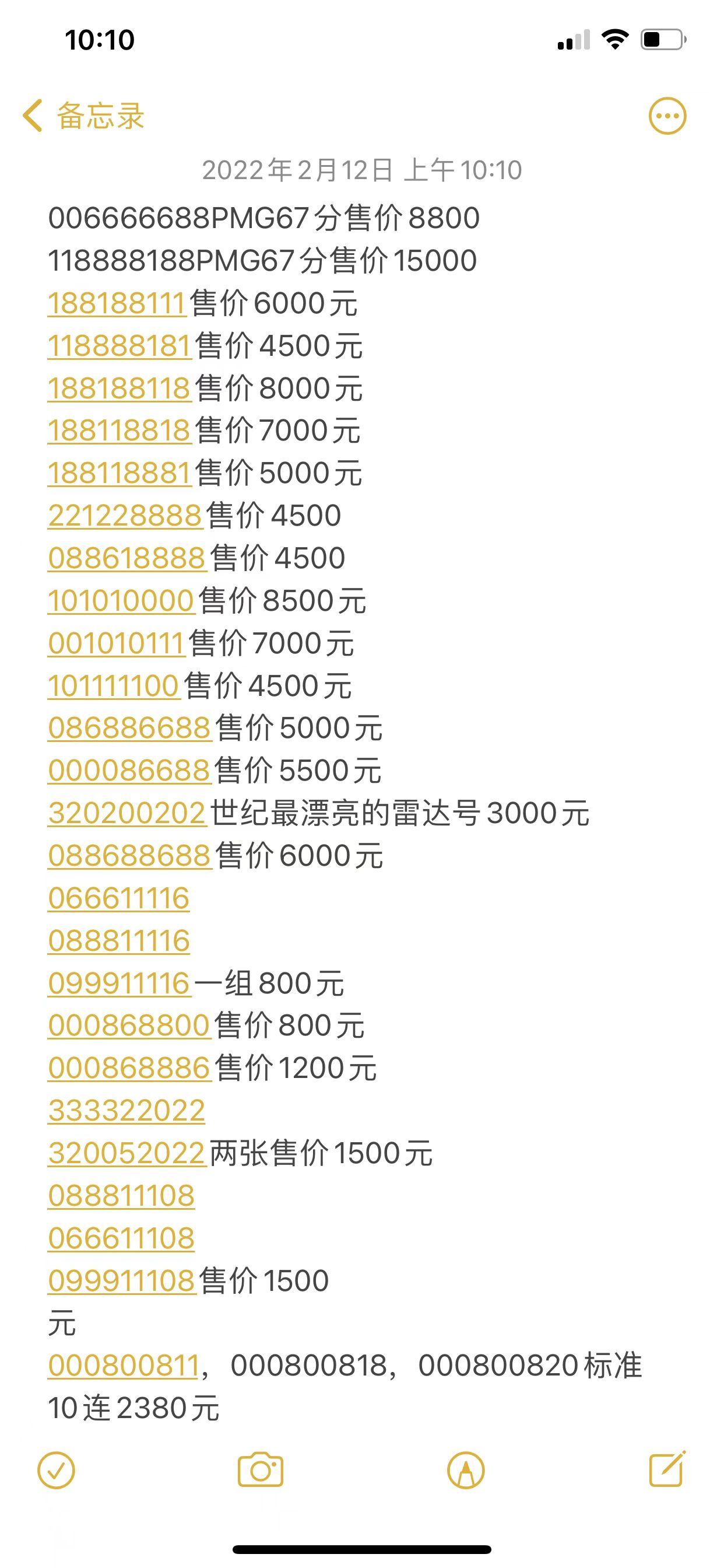Open the linked number 086886688
The image size is (724, 1568).
pyautogui.click(x=129, y=728)
